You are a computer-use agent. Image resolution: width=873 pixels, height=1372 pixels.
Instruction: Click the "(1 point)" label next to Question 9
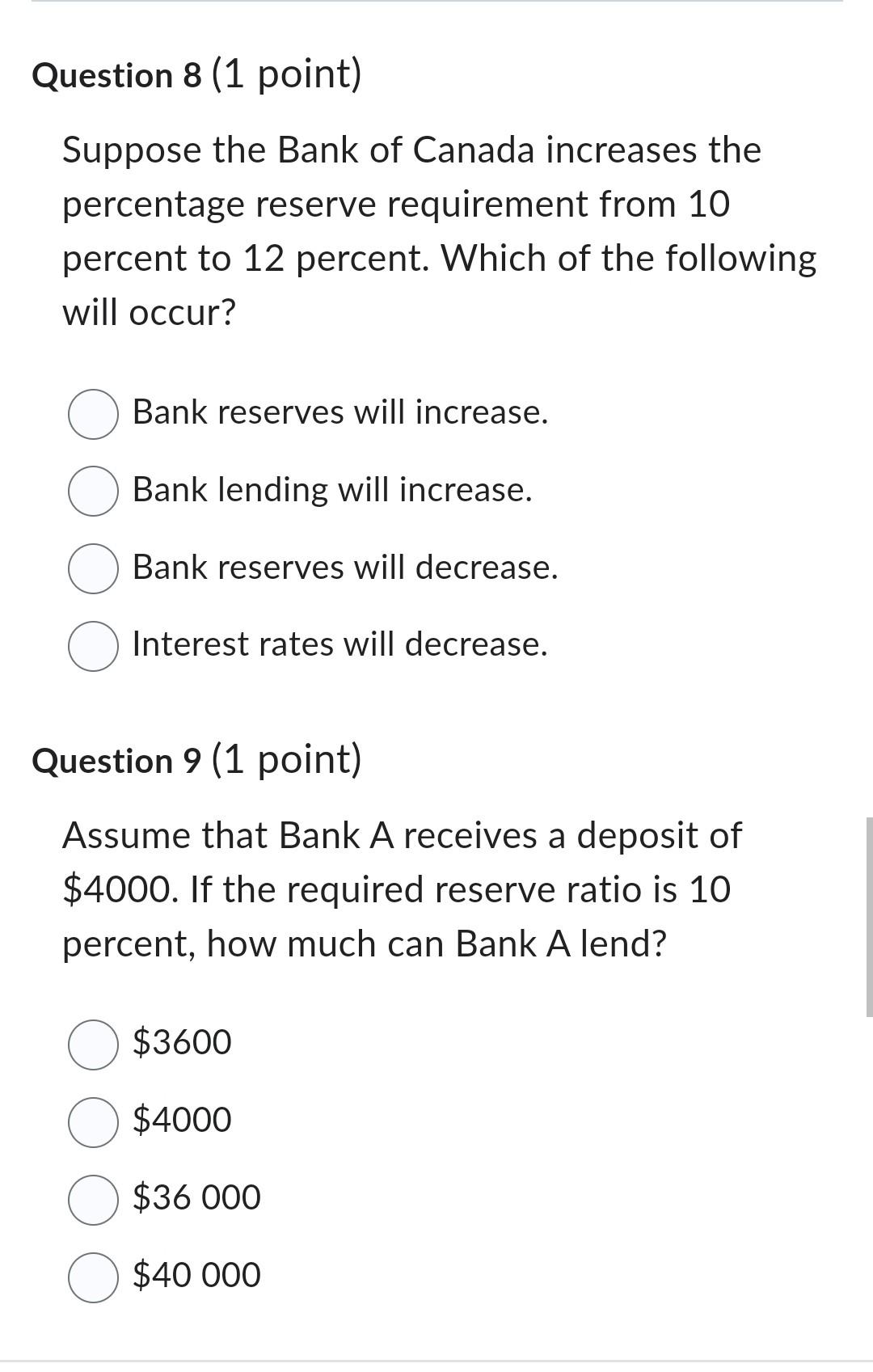point(288,758)
